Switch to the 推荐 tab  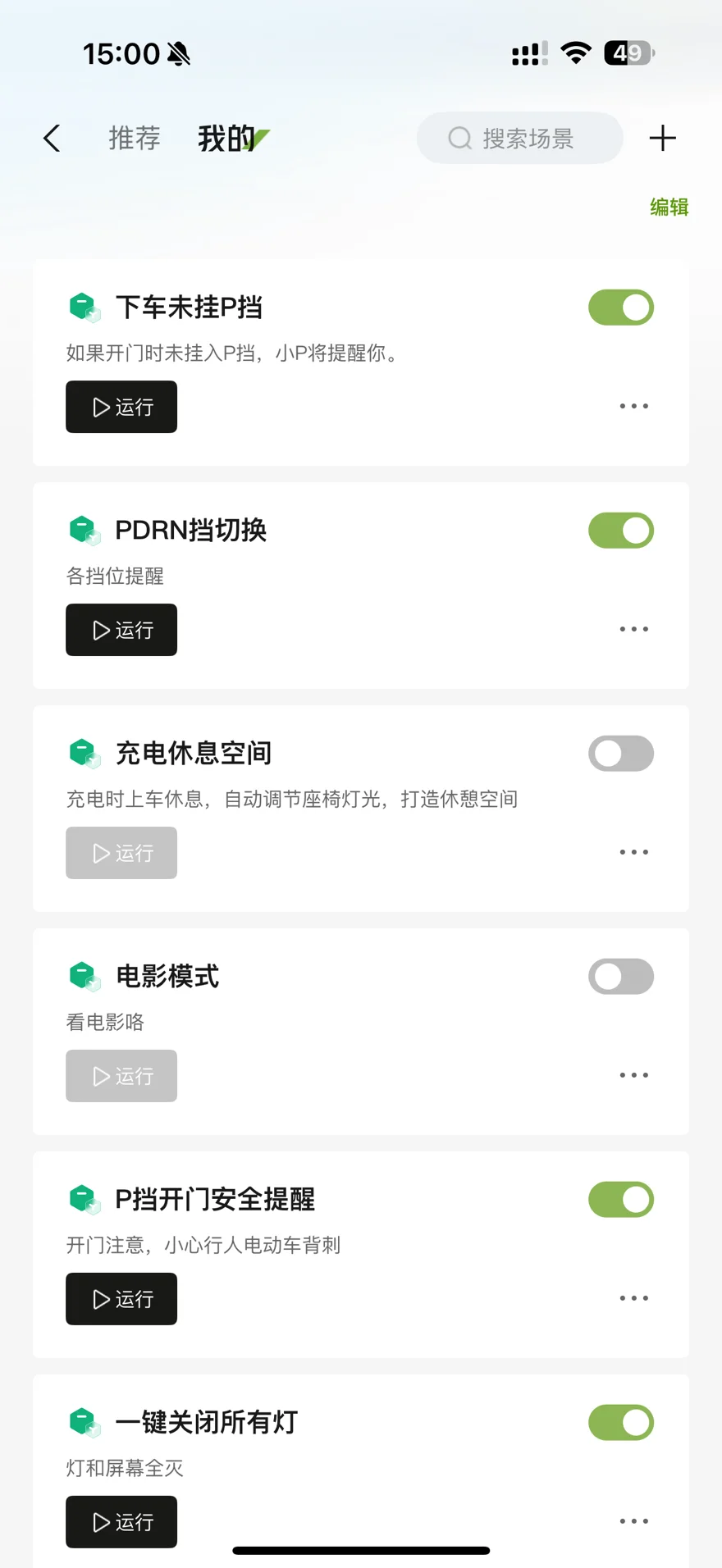(x=135, y=139)
